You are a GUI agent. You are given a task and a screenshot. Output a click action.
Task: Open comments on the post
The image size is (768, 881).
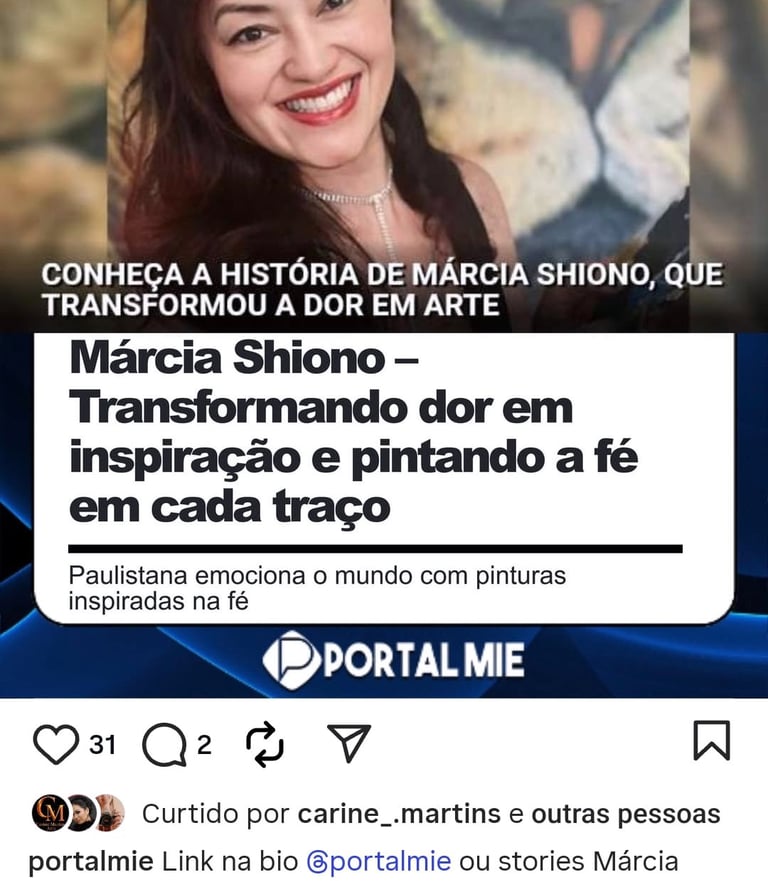tap(162, 744)
